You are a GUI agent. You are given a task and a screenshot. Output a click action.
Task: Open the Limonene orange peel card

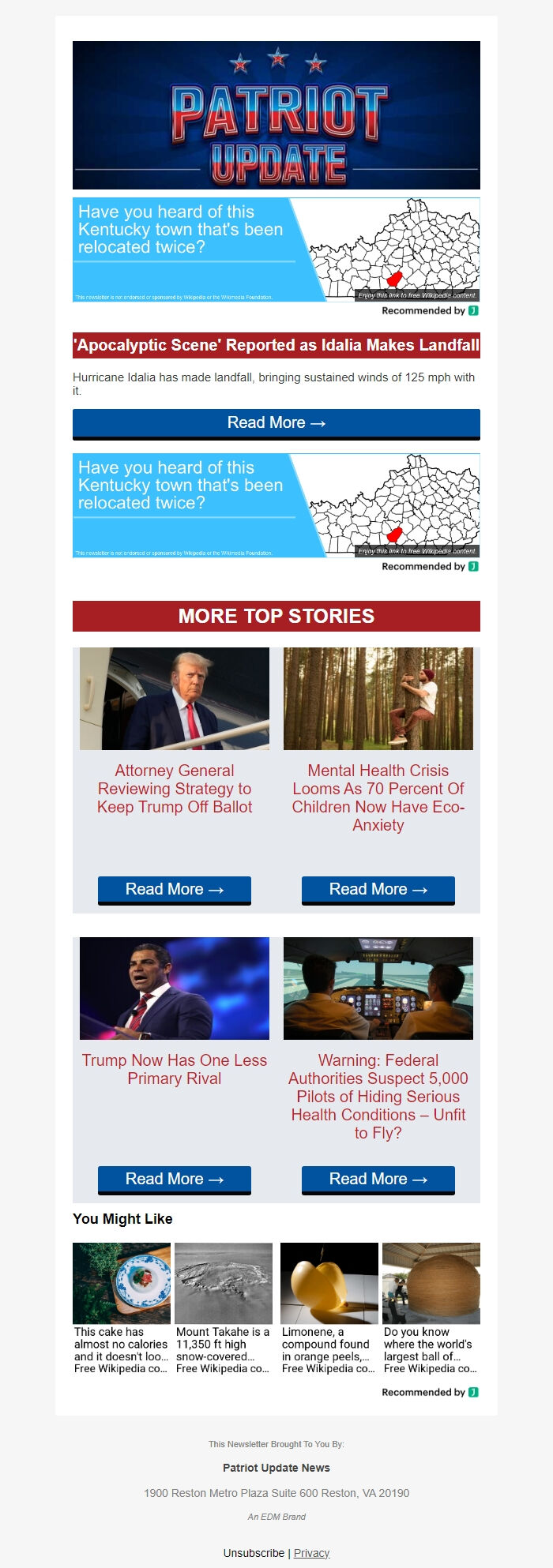tap(329, 1308)
